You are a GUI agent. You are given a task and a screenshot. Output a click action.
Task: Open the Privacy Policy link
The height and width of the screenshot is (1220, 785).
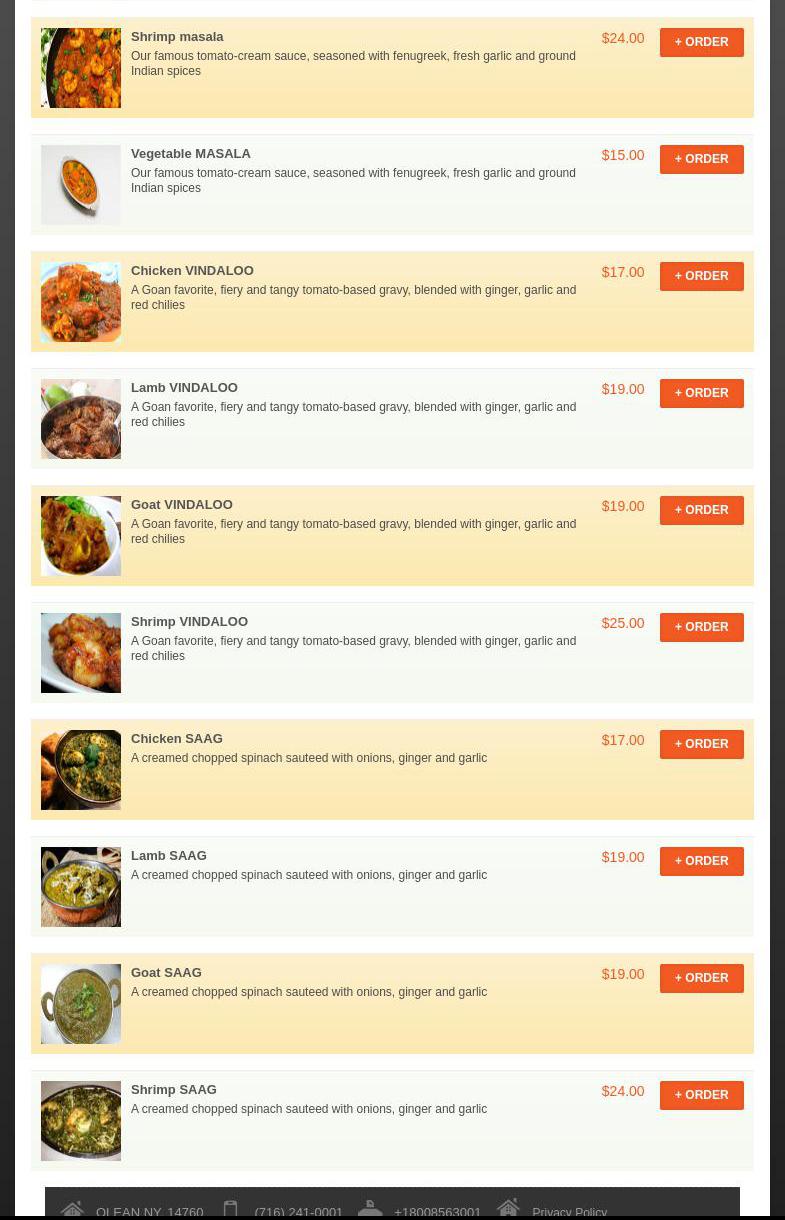(569, 1212)
